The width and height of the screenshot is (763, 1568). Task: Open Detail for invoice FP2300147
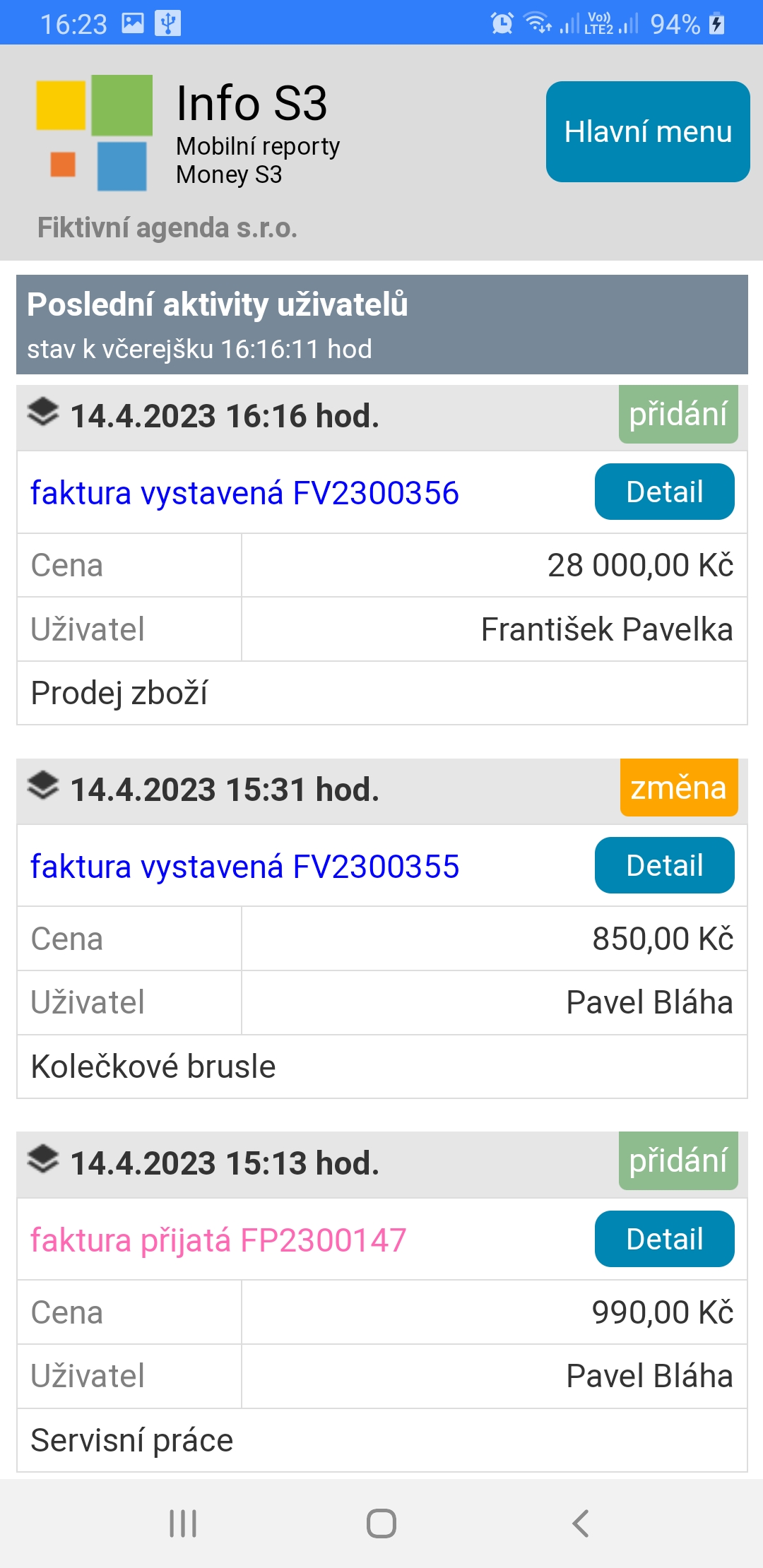coord(664,1240)
